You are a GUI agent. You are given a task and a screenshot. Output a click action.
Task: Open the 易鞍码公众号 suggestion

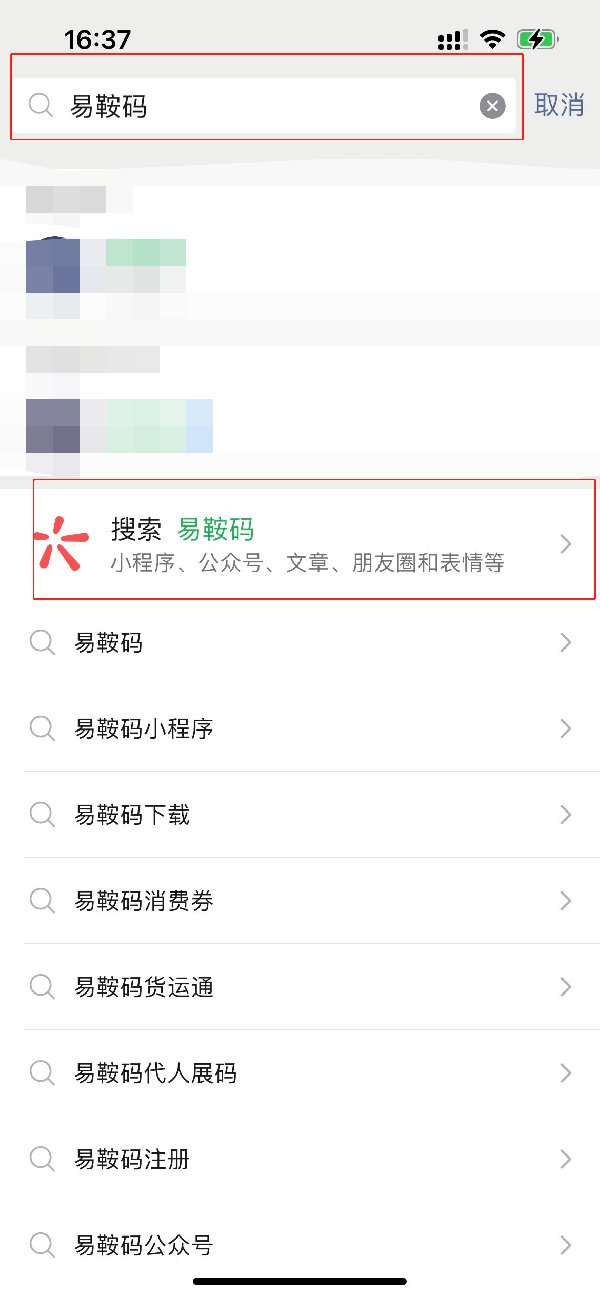click(300, 1245)
